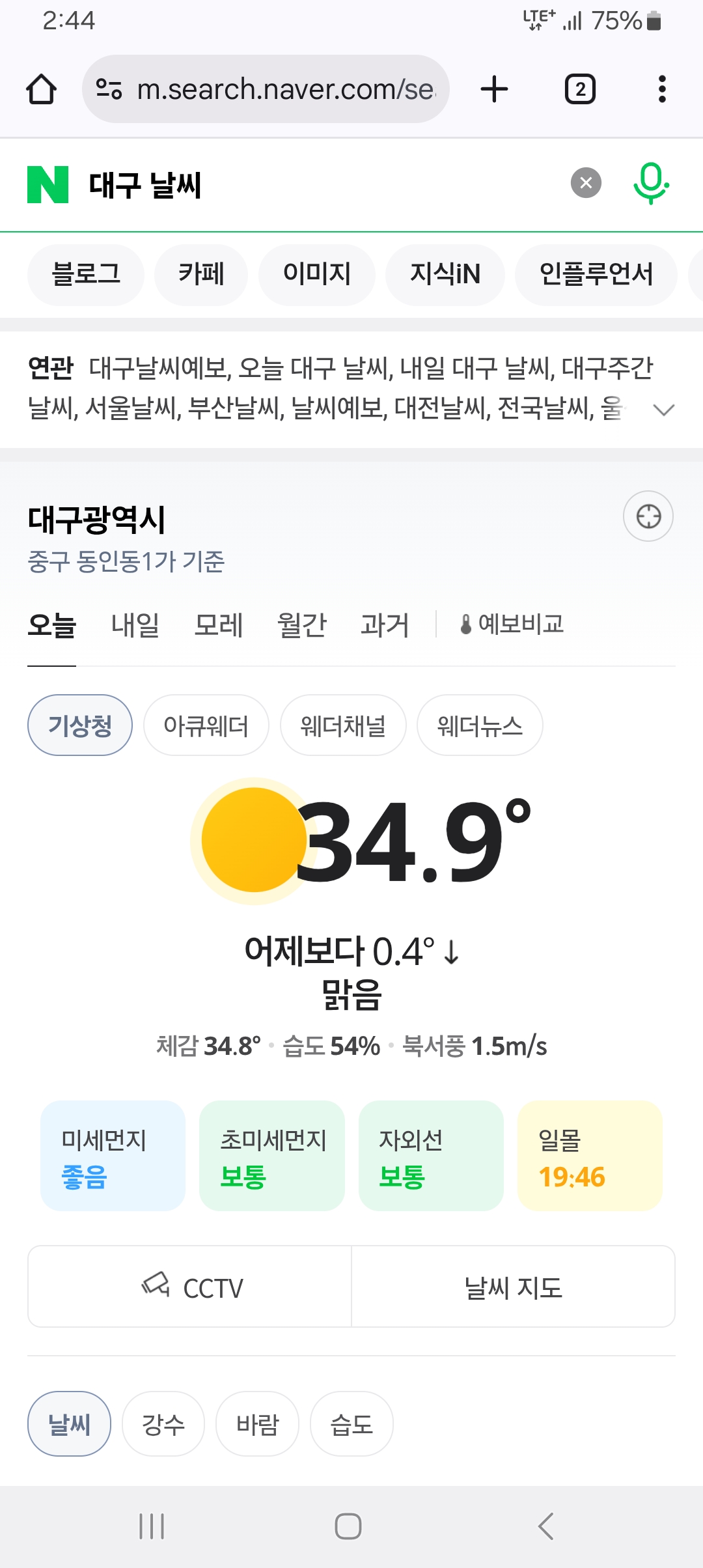
Task: Select the 아큐웨더 weather provider
Action: coord(206,725)
